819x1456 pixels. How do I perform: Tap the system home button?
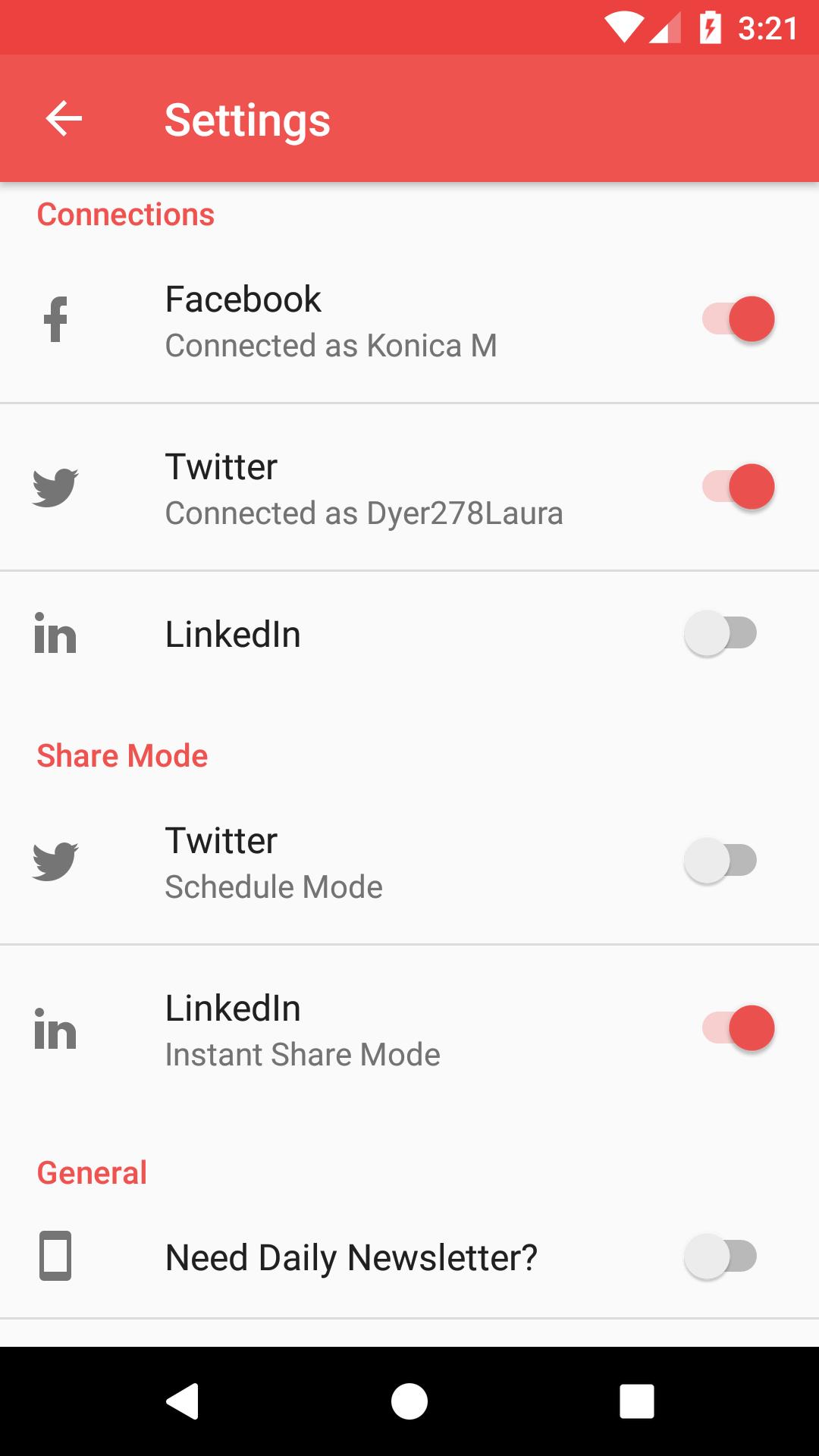pos(409,1401)
